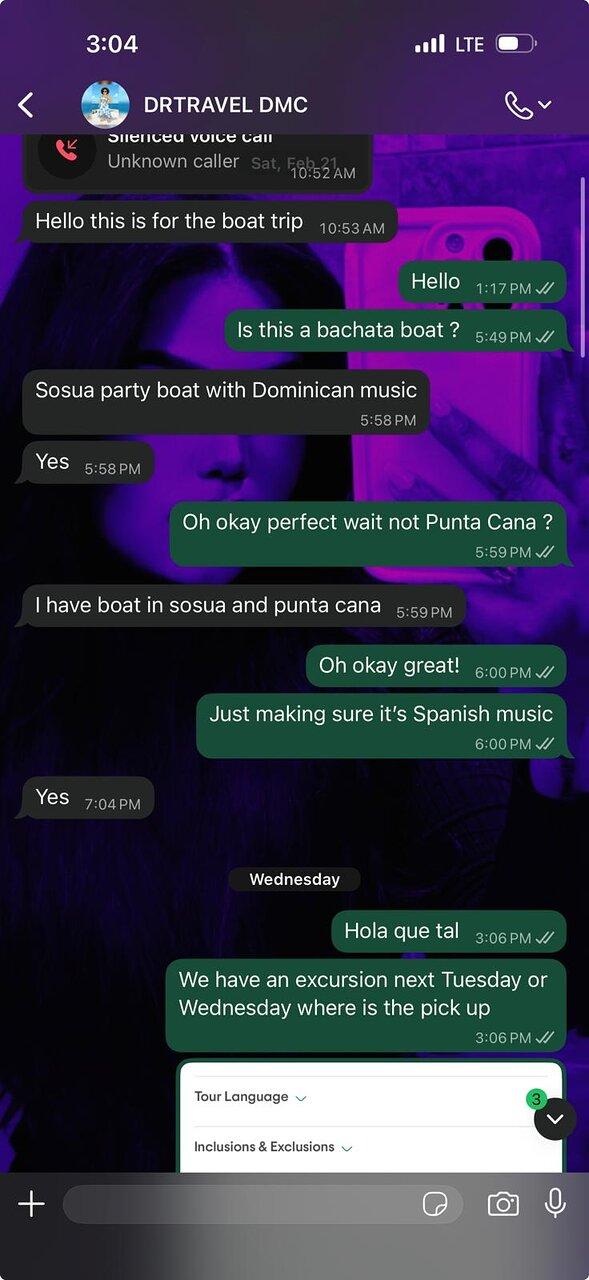Go back to the chat list
The width and height of the screenshot is (589, 1280).
(x=26, y=105)
